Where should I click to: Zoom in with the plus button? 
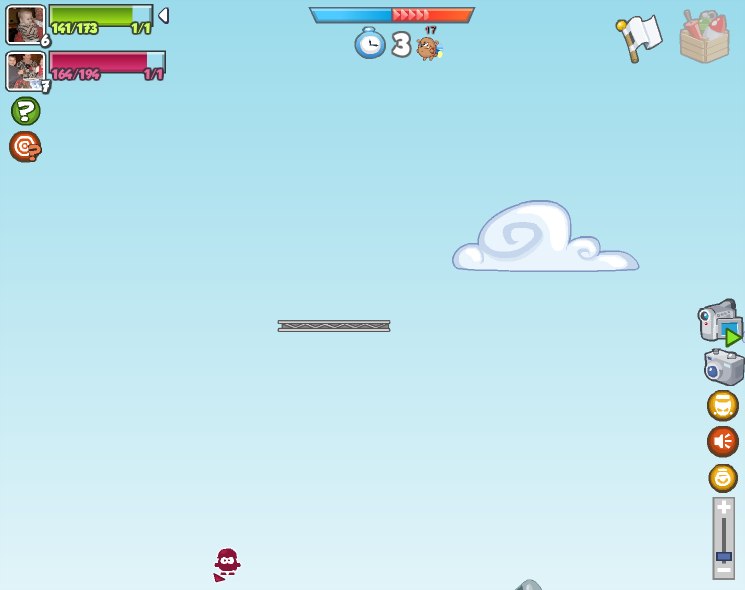[x=723, y=508]
